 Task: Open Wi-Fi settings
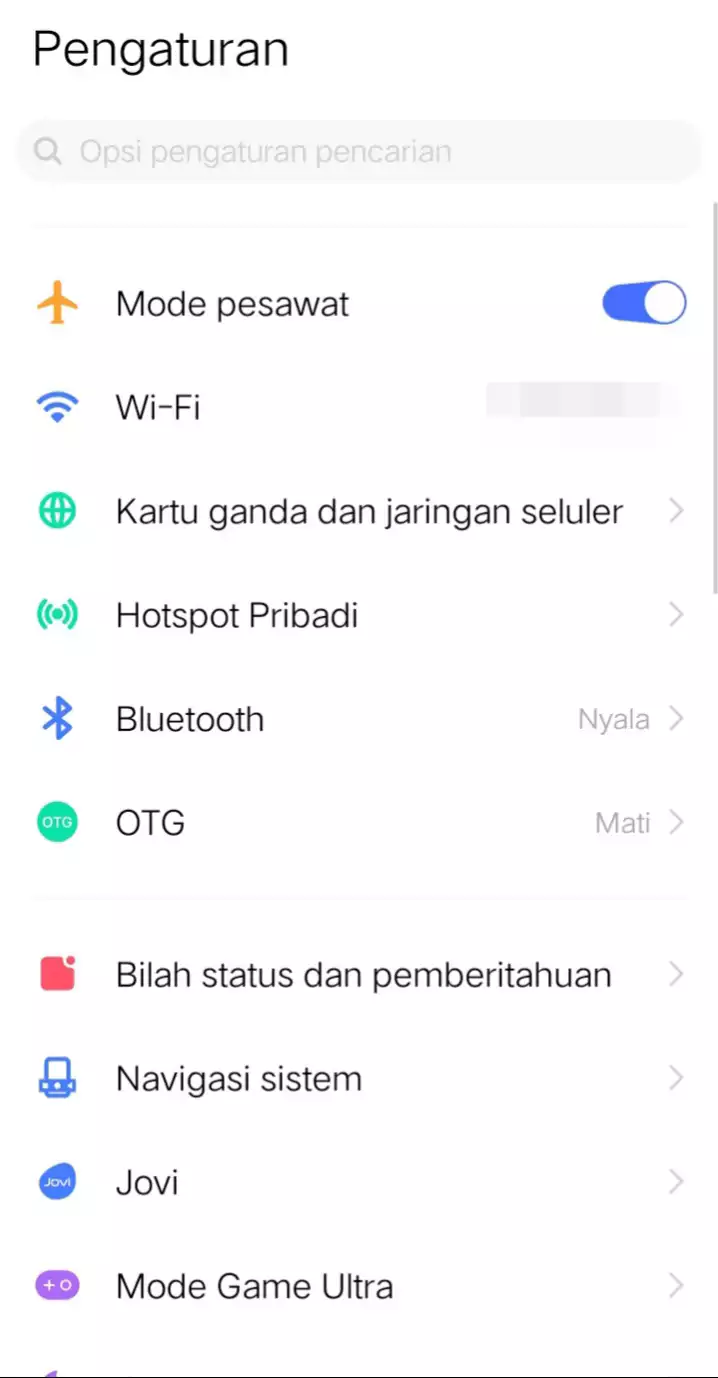(x=359, y=407)
